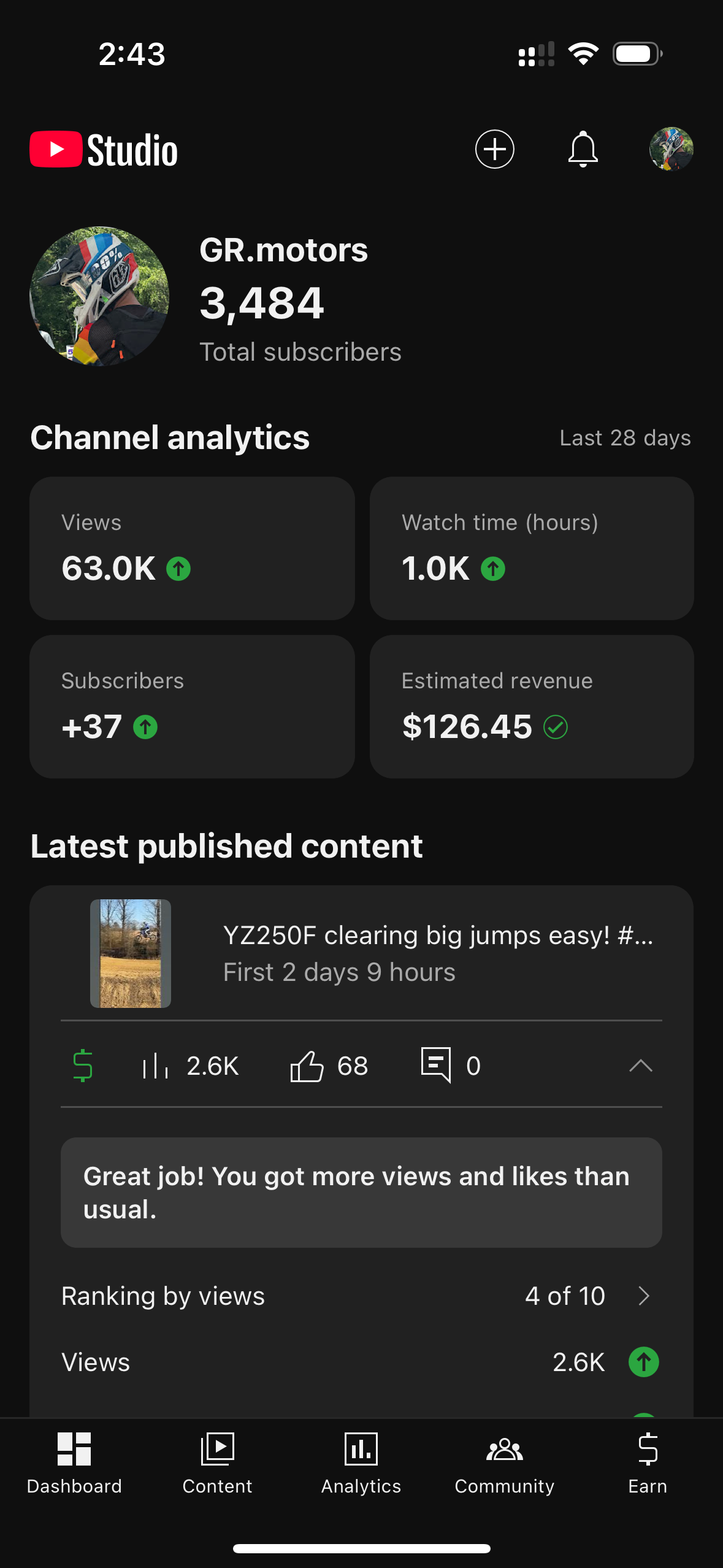Tap the create plus icon
The height and width of the screenshot is (1568, 723).
pyautogui.click(x=494, y=149)
